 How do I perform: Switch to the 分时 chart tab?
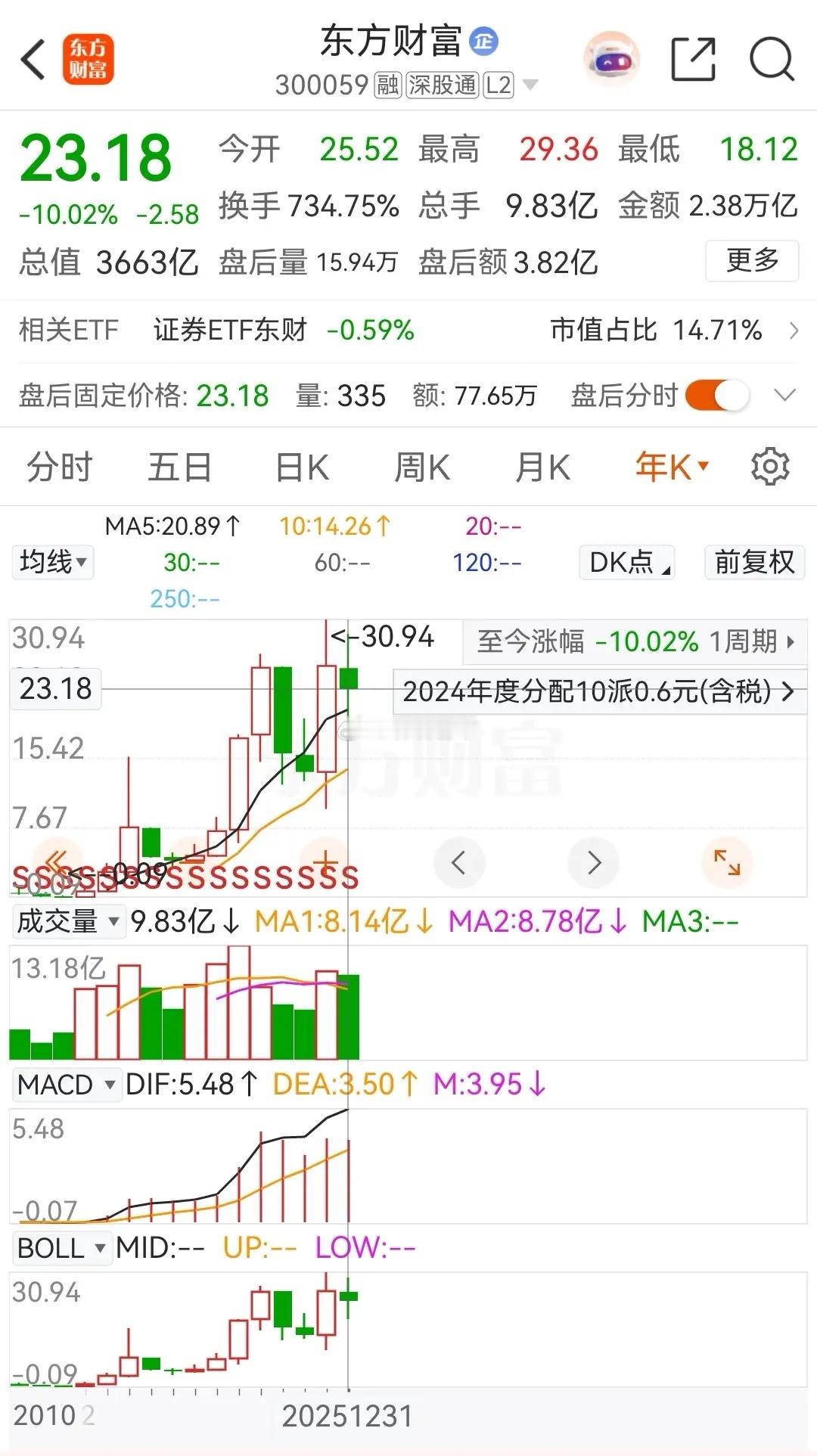pyautogui.click(x=59, y=467)
